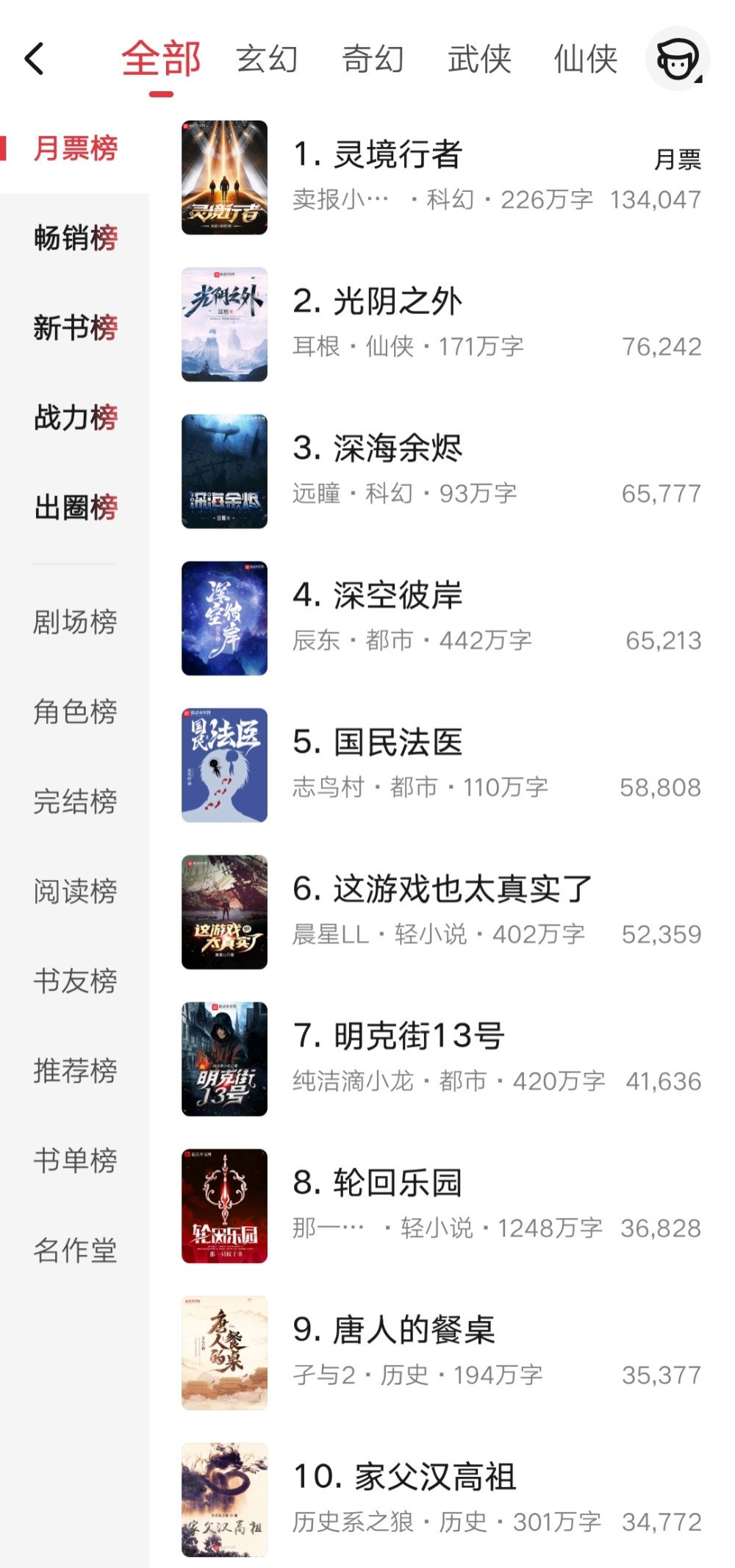The image size is (735, 1568).
Task: View the 战力榜 ranking
Action: pyautogui.click(x=75, y=418)
